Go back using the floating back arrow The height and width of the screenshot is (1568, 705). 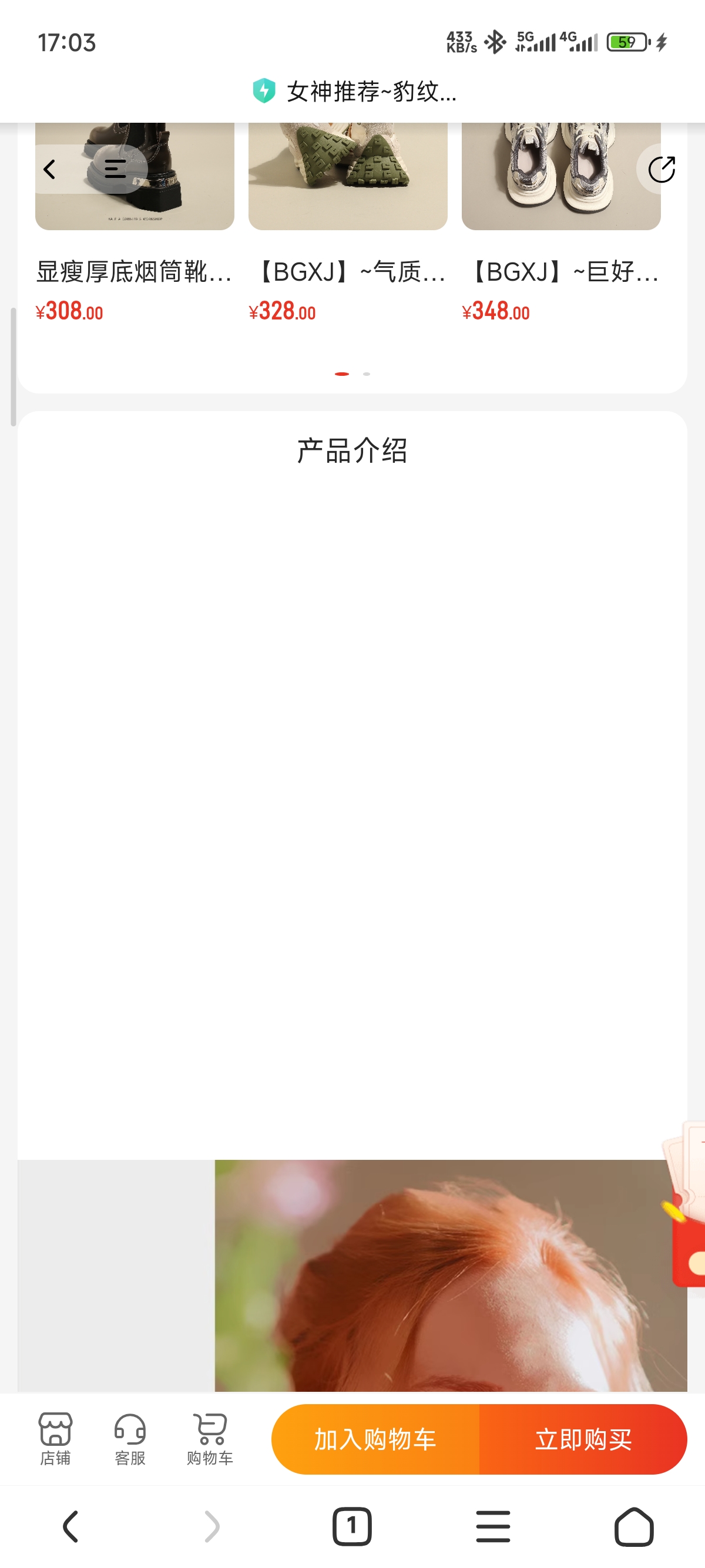50,169
